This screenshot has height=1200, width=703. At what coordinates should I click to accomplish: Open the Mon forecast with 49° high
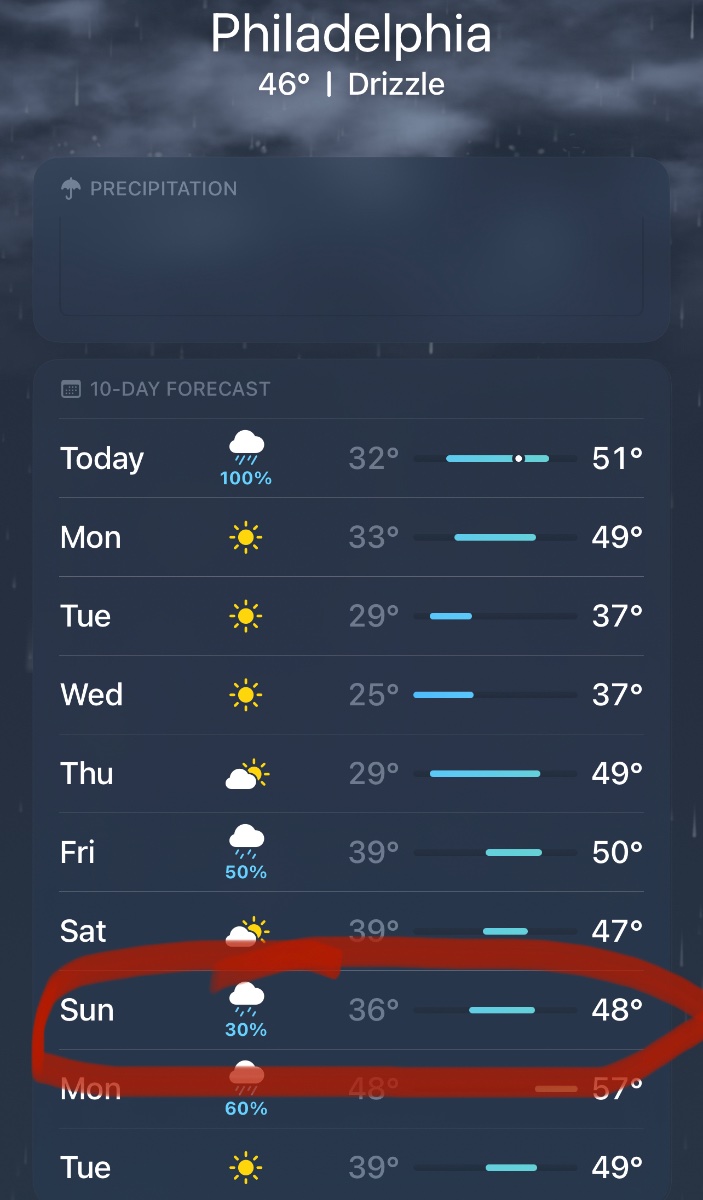(351, 537)
